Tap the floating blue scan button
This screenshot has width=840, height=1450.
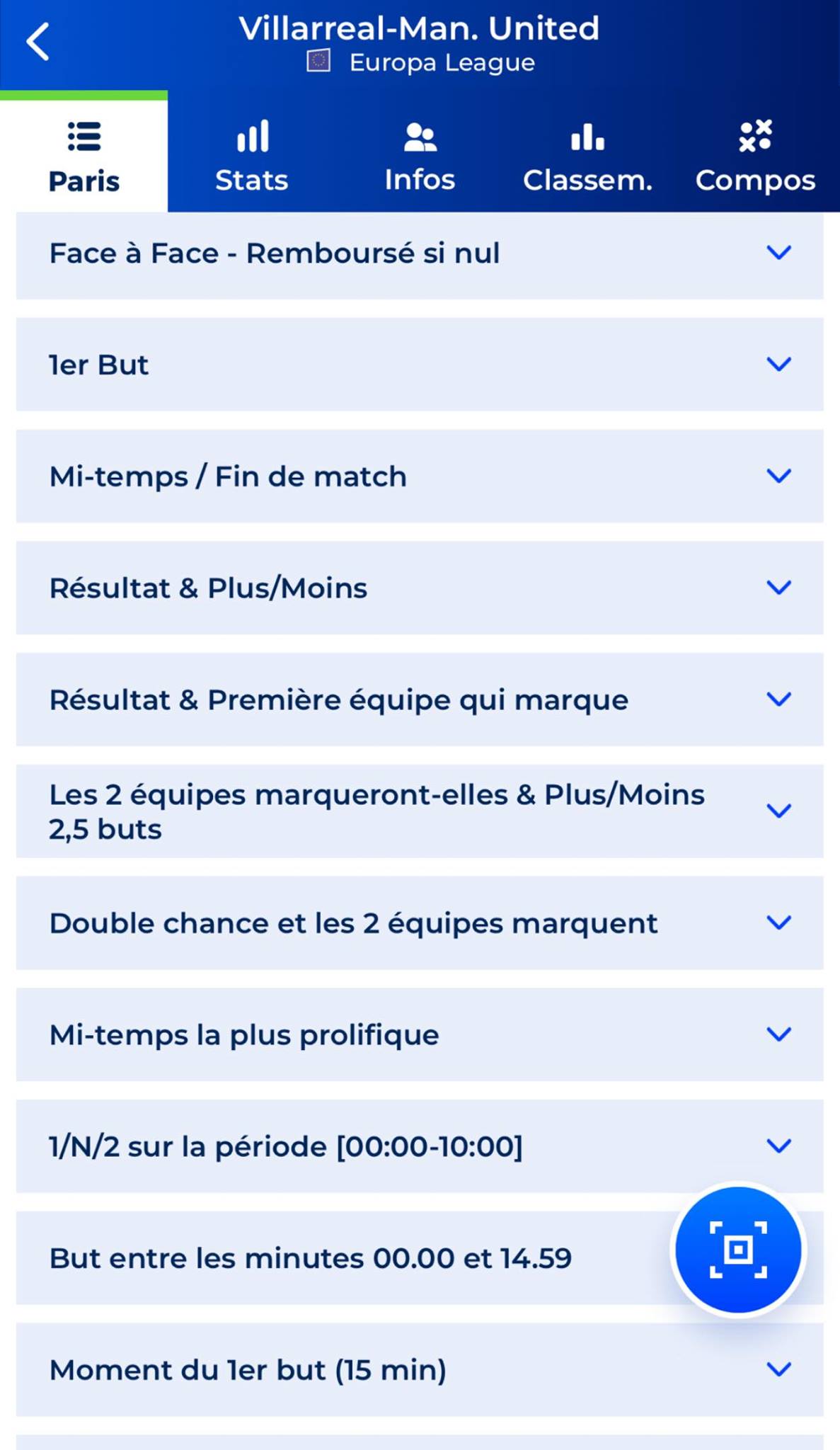pos(738,1250)
